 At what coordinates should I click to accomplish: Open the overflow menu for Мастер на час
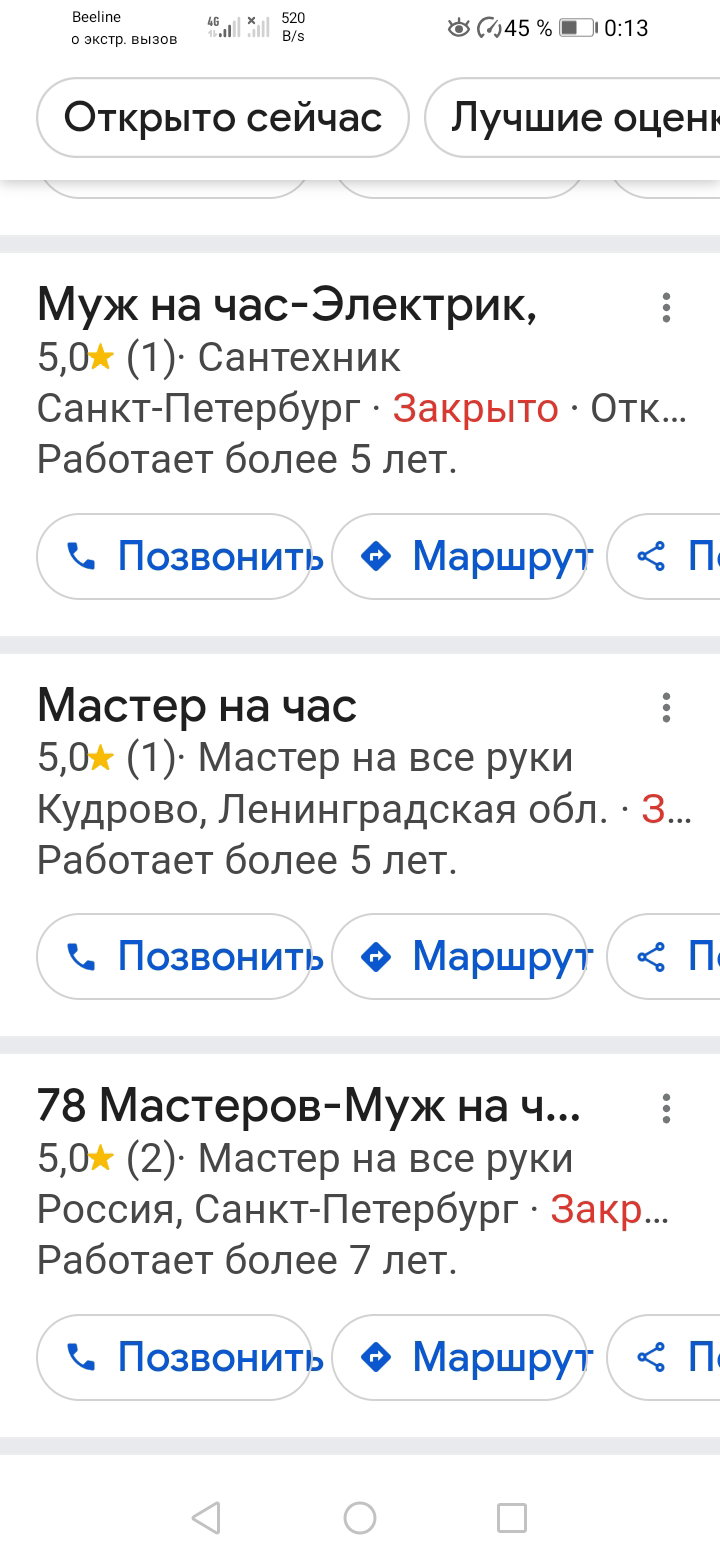coord(666,707)
